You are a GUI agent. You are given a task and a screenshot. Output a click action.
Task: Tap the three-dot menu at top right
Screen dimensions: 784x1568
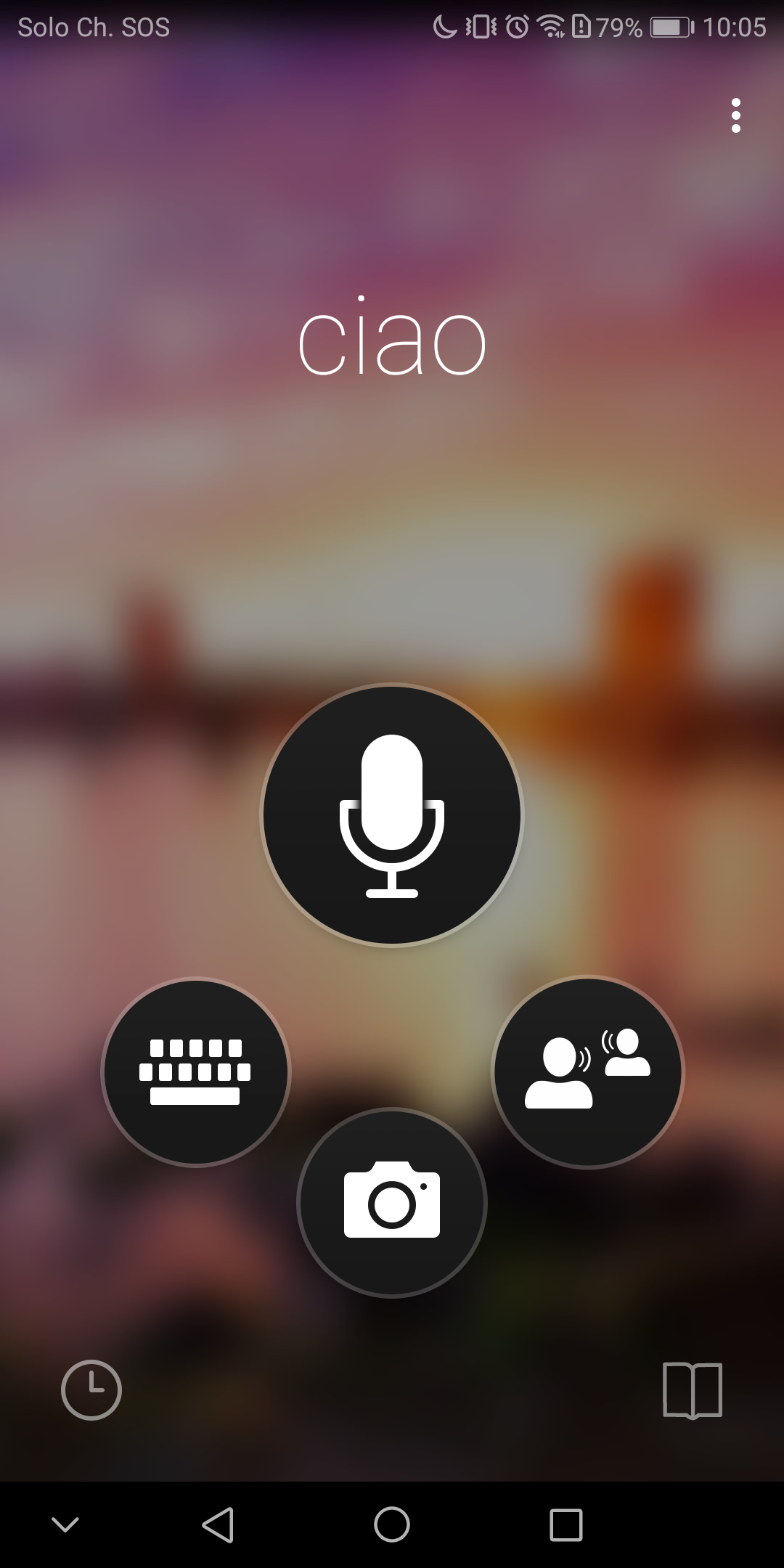click(x=736, y=116)
